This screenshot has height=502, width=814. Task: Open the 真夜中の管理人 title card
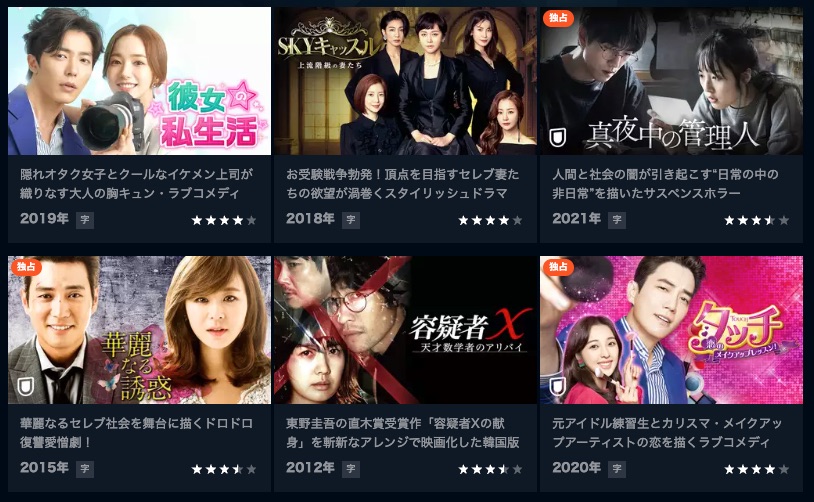pyautogui.click(x=671, y=82)
